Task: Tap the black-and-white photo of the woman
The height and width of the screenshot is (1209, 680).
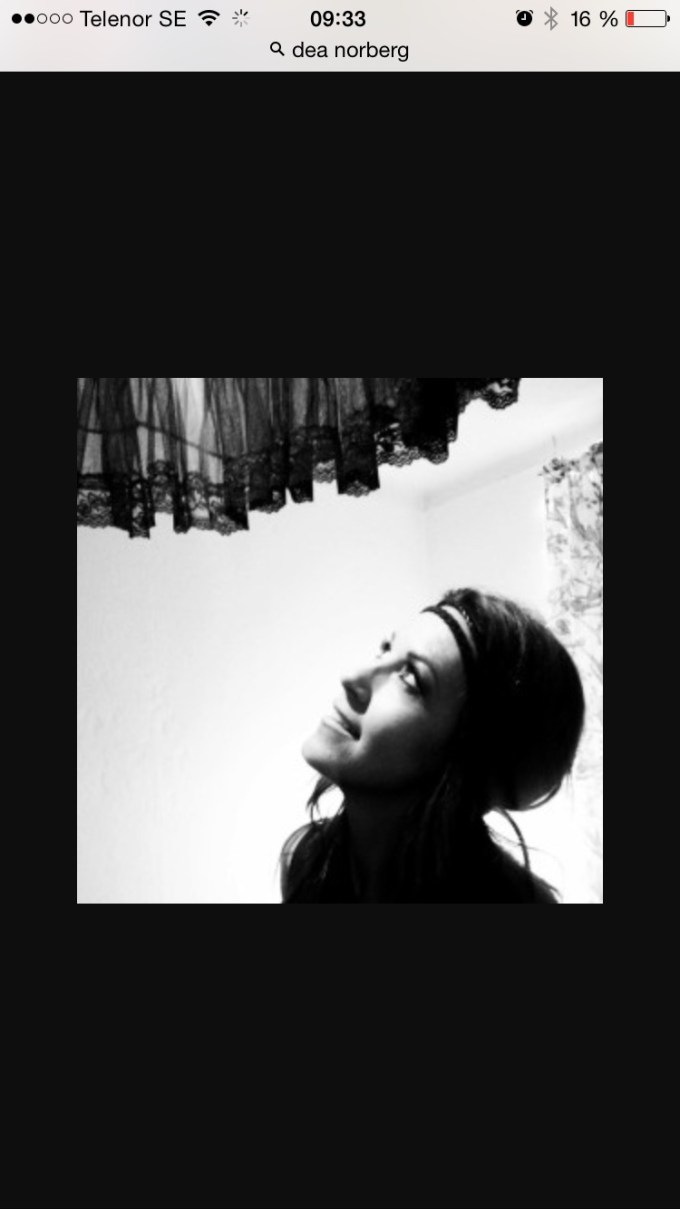Action: (x=340, y=640)
